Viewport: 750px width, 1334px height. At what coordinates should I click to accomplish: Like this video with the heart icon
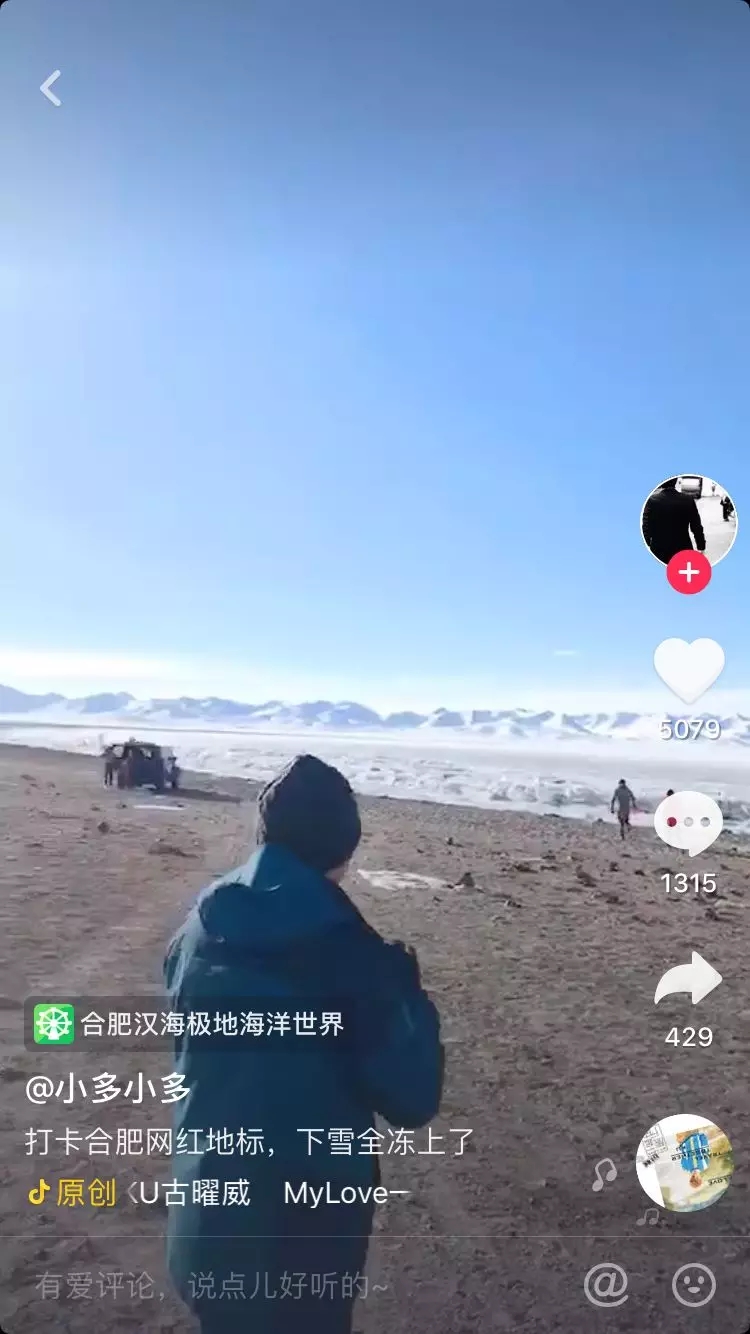point(689,671)
